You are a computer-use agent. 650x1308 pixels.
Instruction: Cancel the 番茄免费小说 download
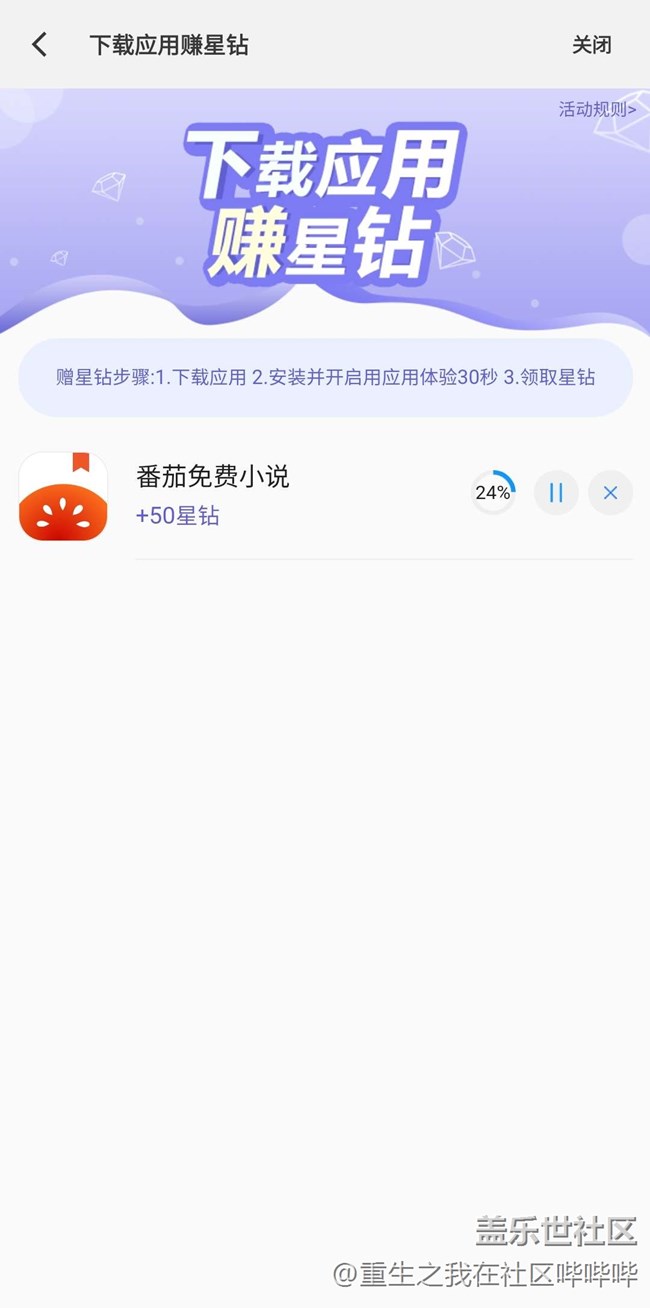click(x=610, y=493)
